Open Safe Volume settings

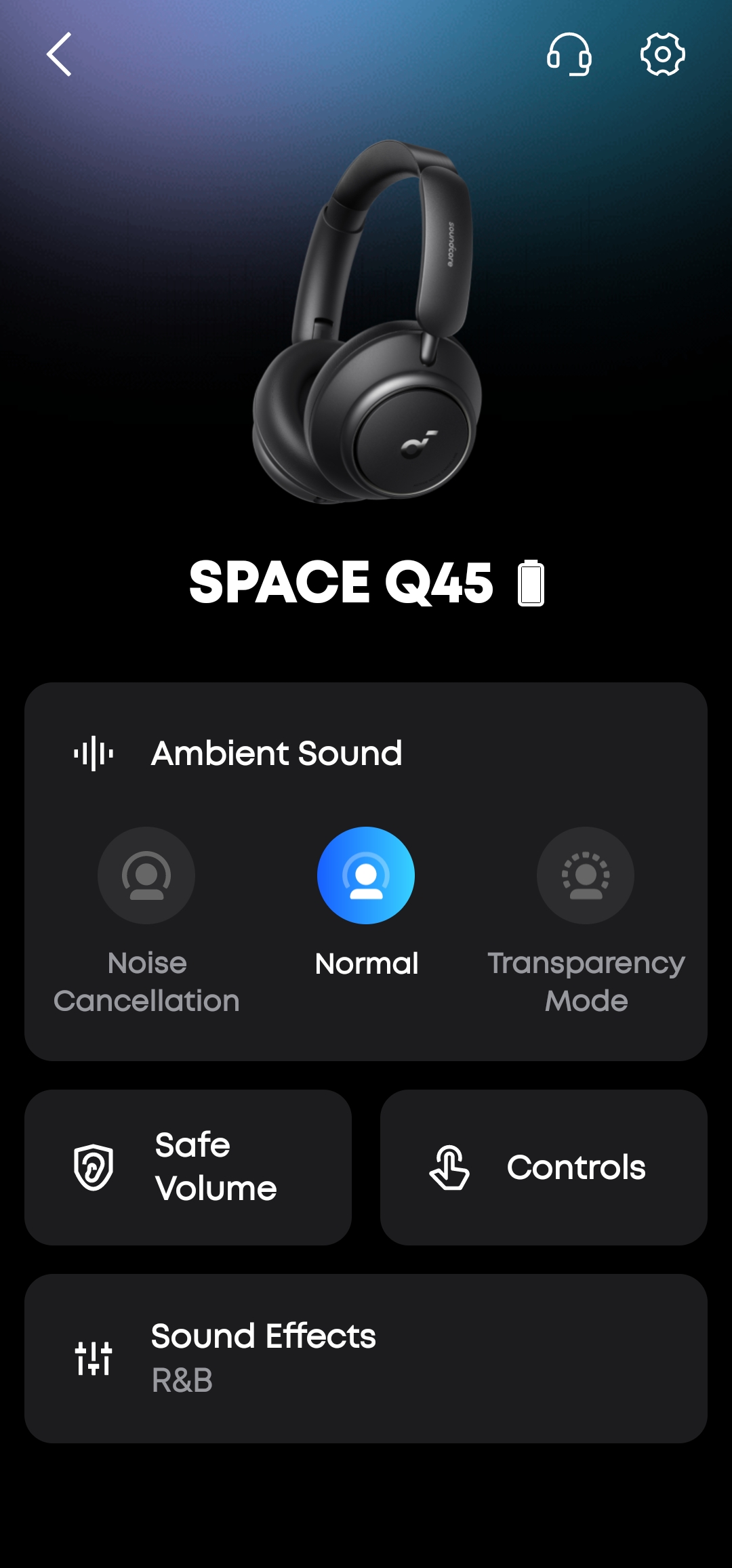click(188, 1167)
